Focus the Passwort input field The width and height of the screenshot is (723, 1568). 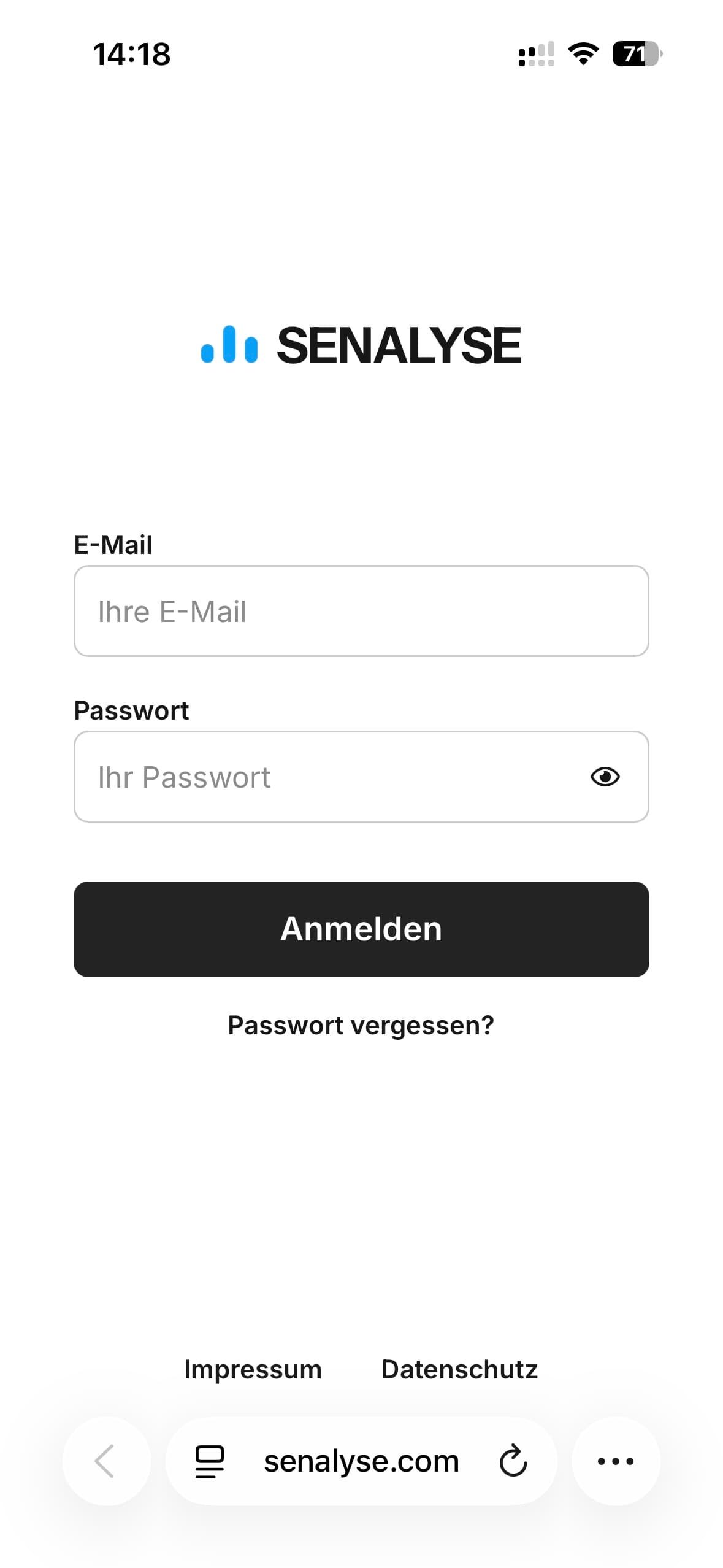pyautogui.click(x=319, y=777)
